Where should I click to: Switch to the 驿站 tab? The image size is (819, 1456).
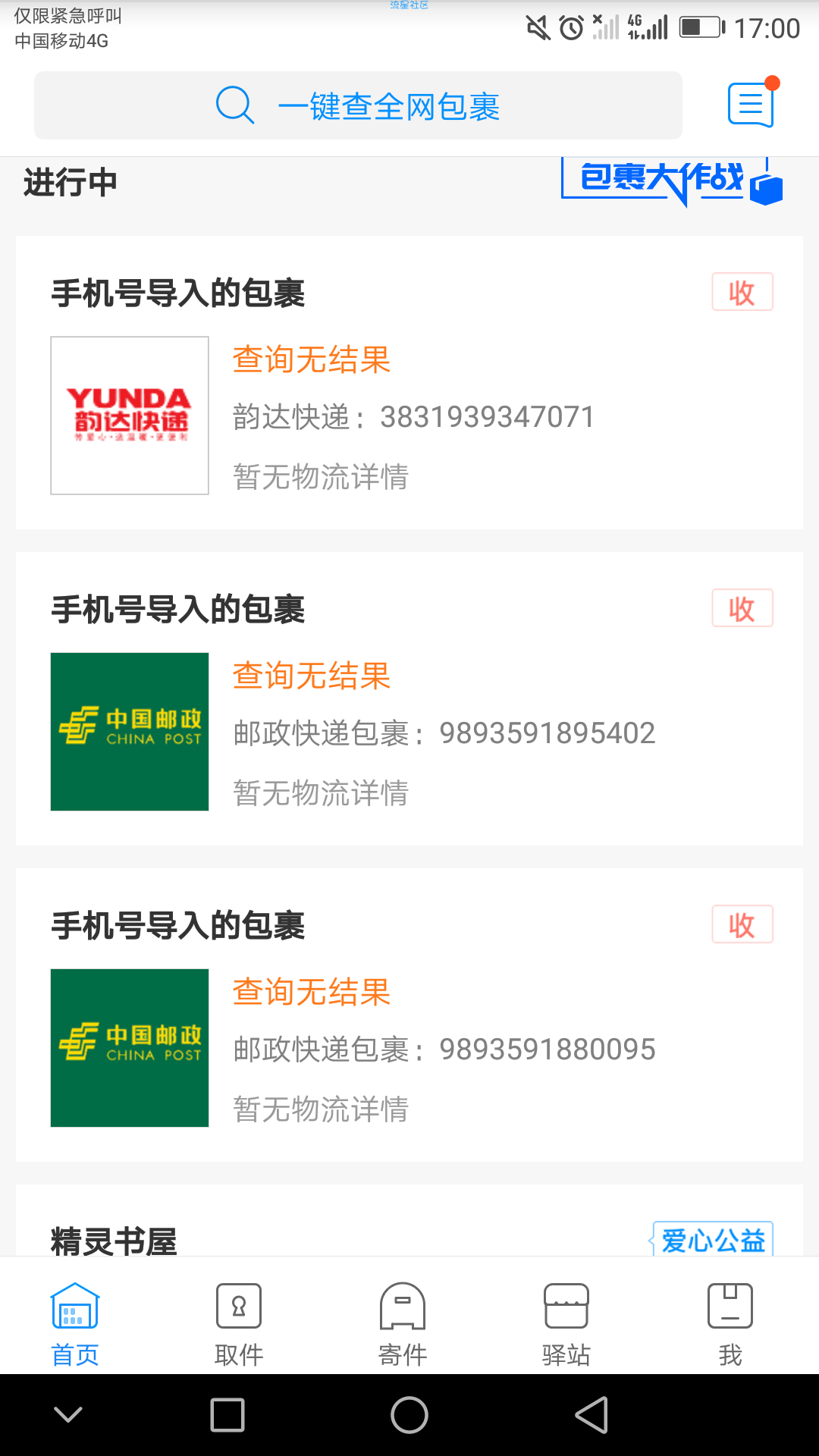pyautogui.click(x=566, y=1324)
